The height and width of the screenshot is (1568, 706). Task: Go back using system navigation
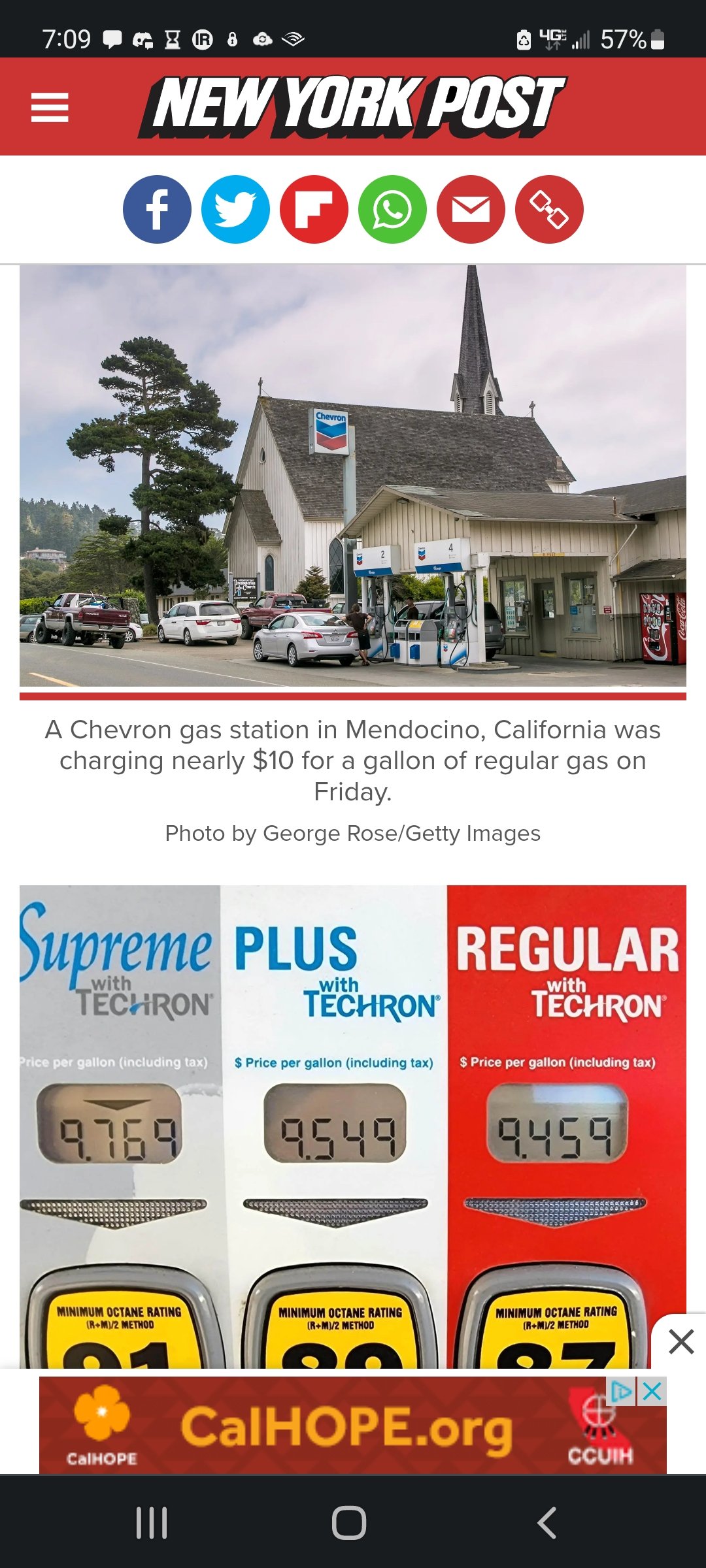[x=546, y=1523]
